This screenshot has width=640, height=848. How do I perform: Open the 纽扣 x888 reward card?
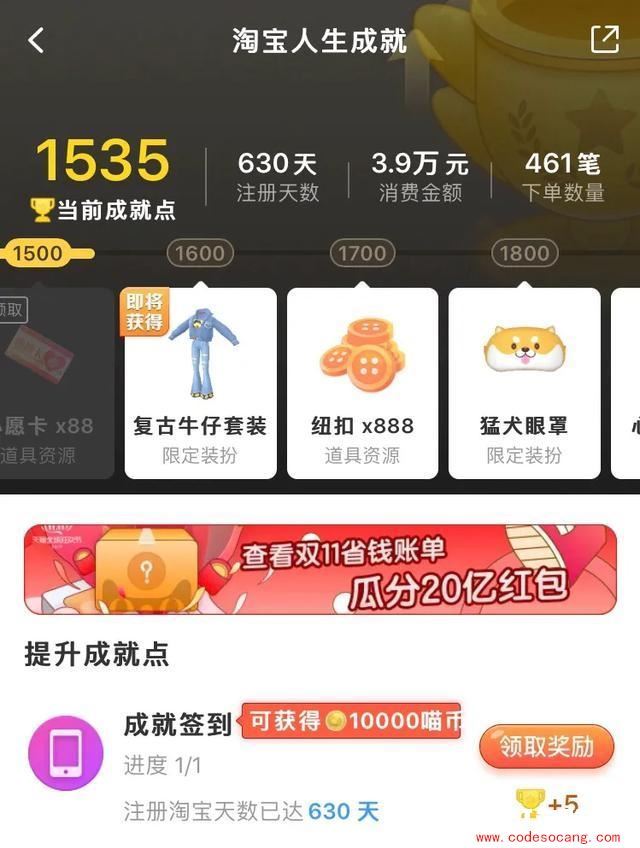[x=362, y=384]
